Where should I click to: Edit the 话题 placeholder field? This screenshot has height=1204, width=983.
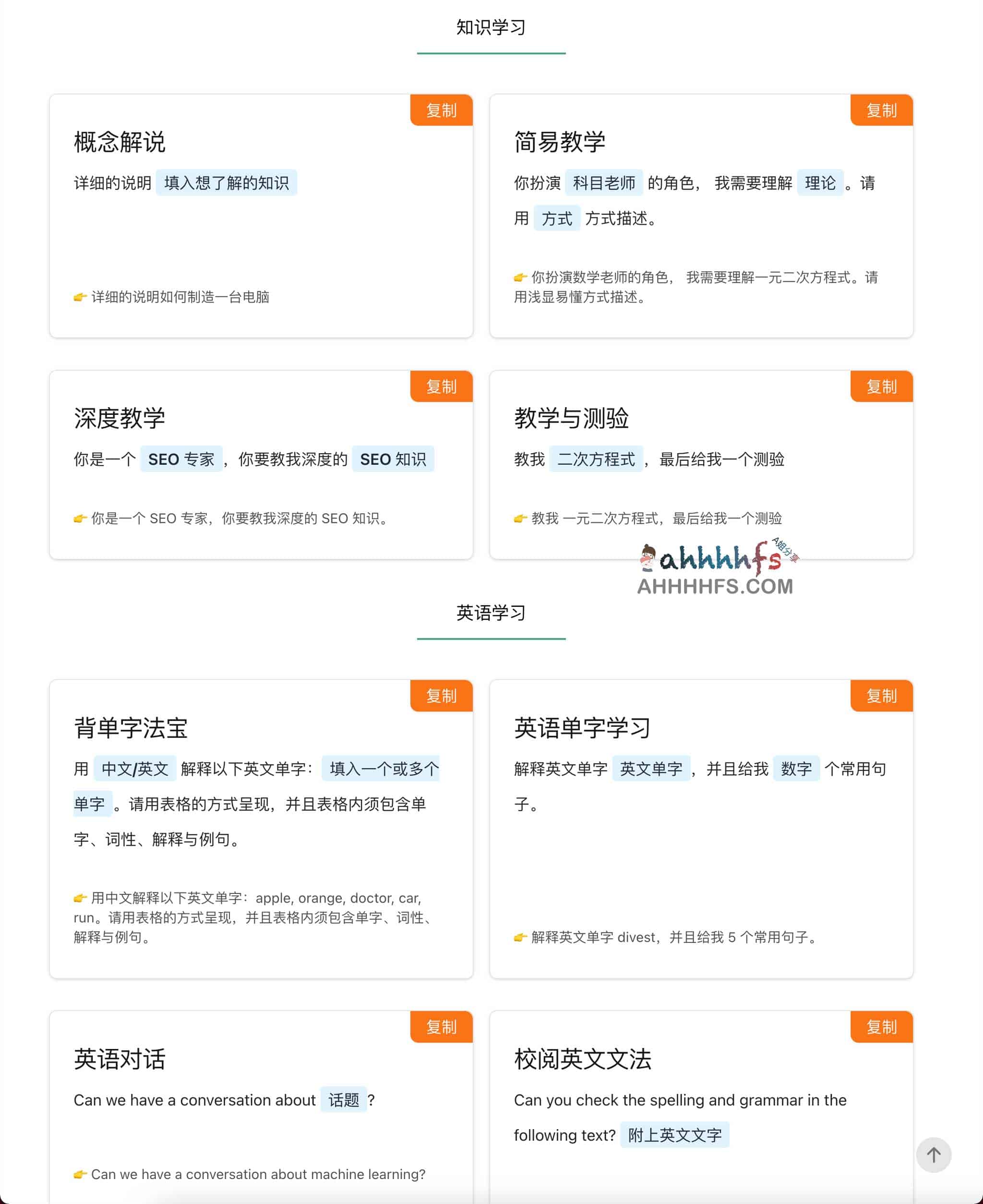343,1100
